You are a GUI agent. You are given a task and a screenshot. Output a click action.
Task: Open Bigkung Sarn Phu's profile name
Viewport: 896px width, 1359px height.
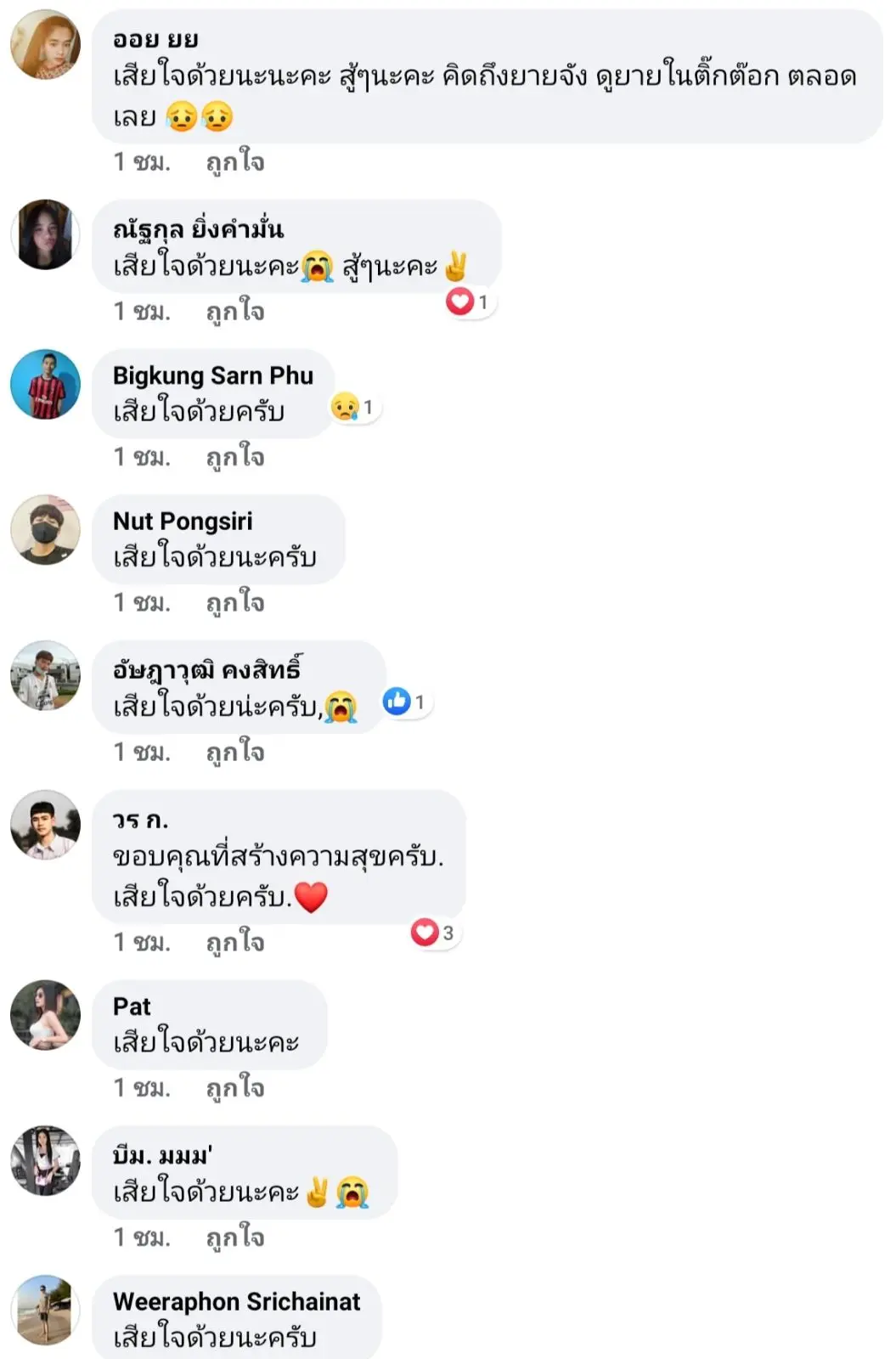click(213, 375)
